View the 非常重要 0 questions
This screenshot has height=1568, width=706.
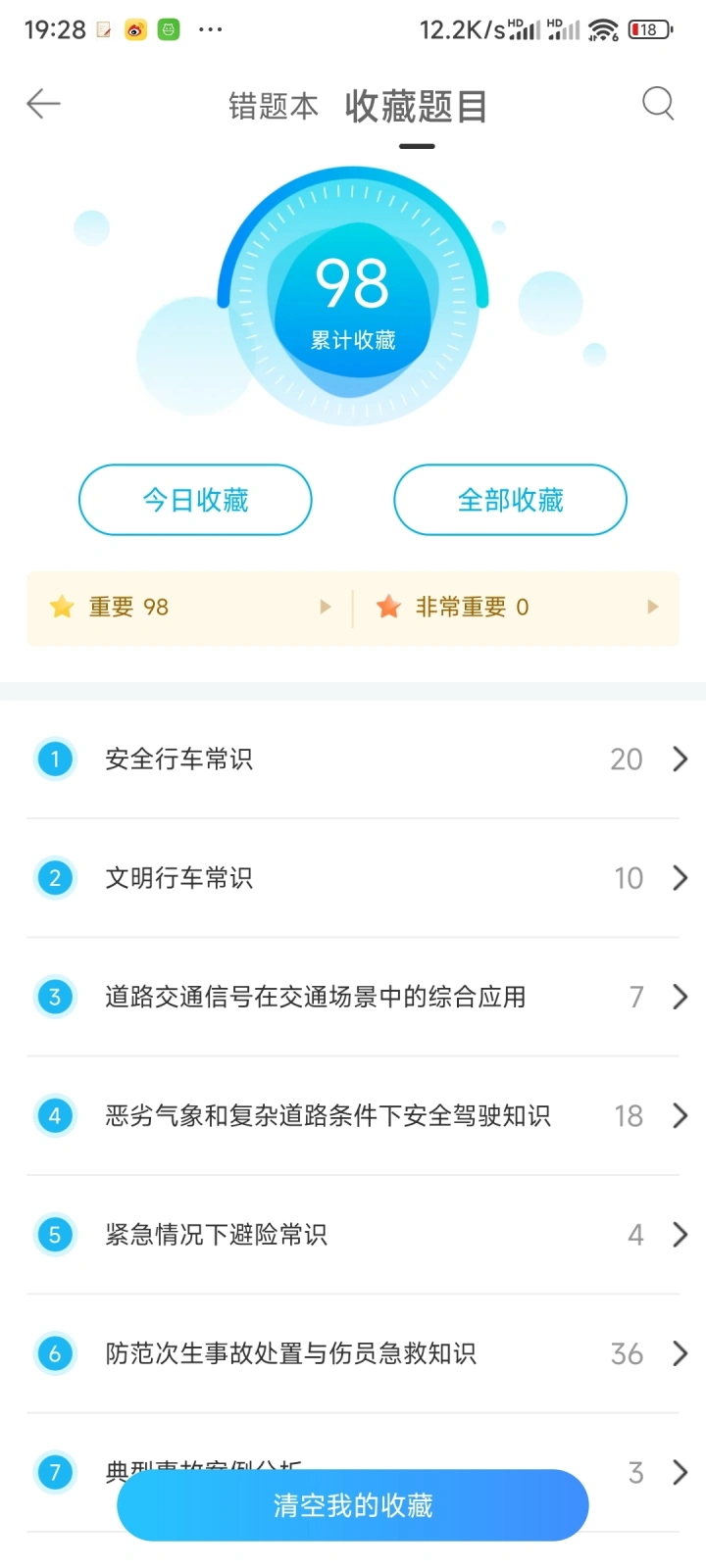coord(517,608)
